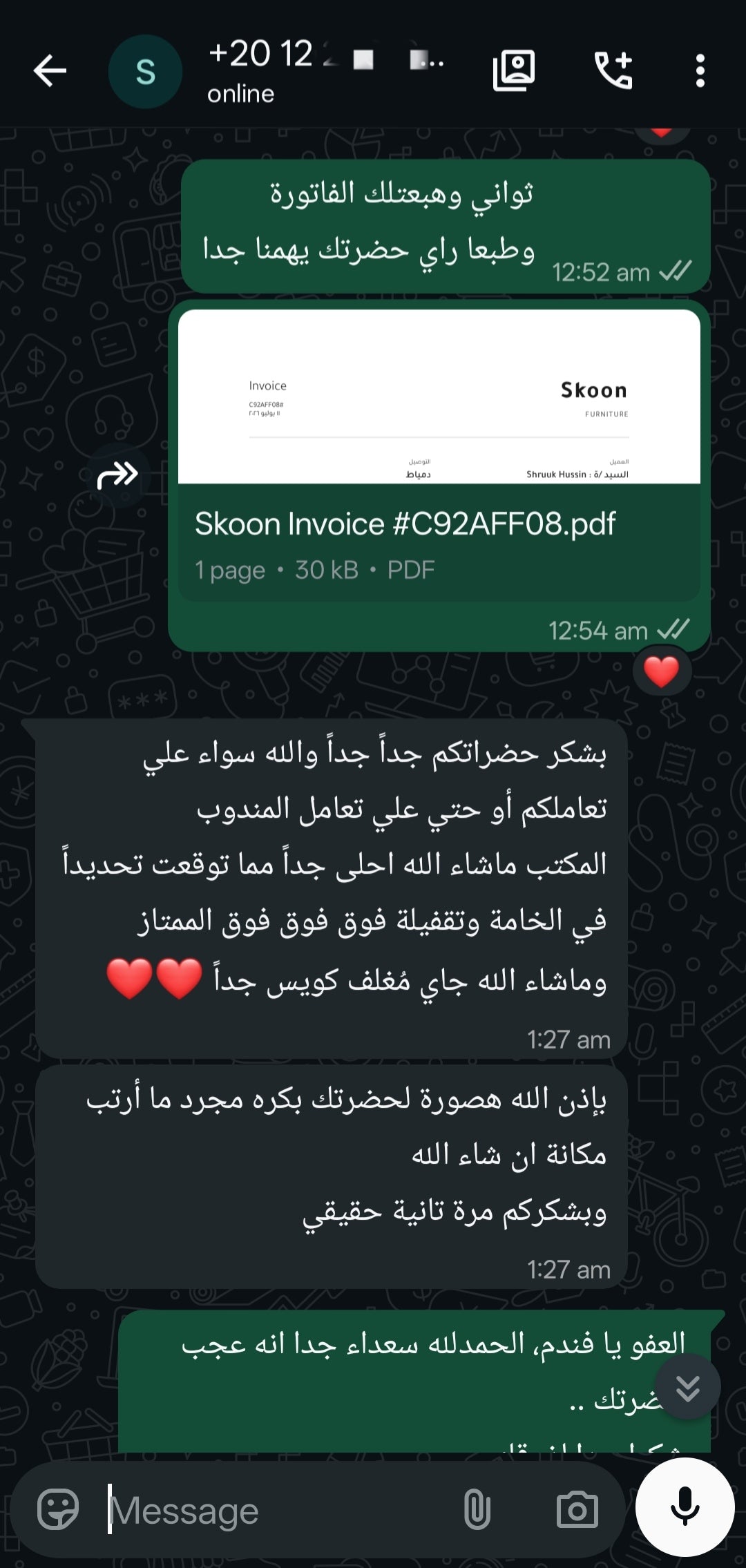Jump to the latest messages
746x1568 pixels.
(688, 1388)
